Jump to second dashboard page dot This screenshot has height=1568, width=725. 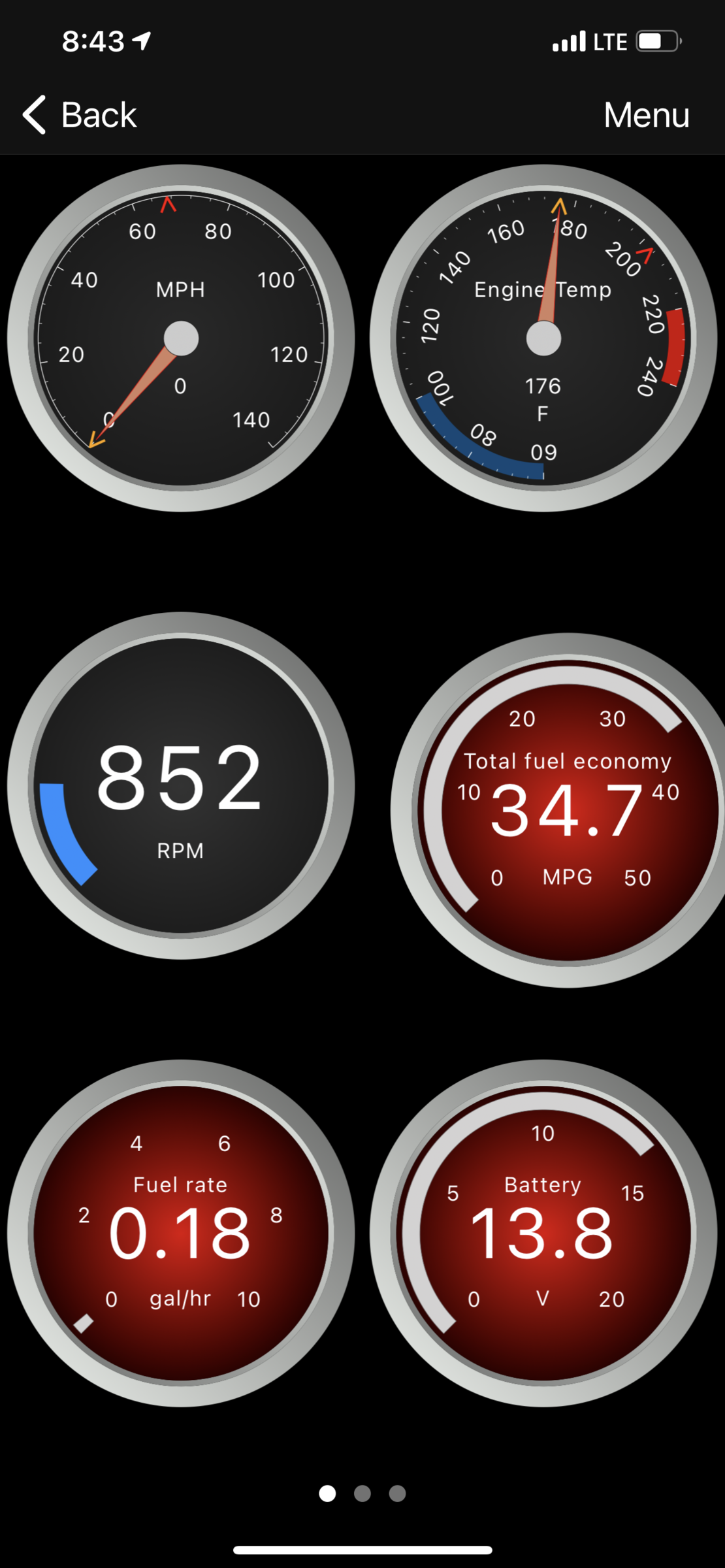[362, 1494]
